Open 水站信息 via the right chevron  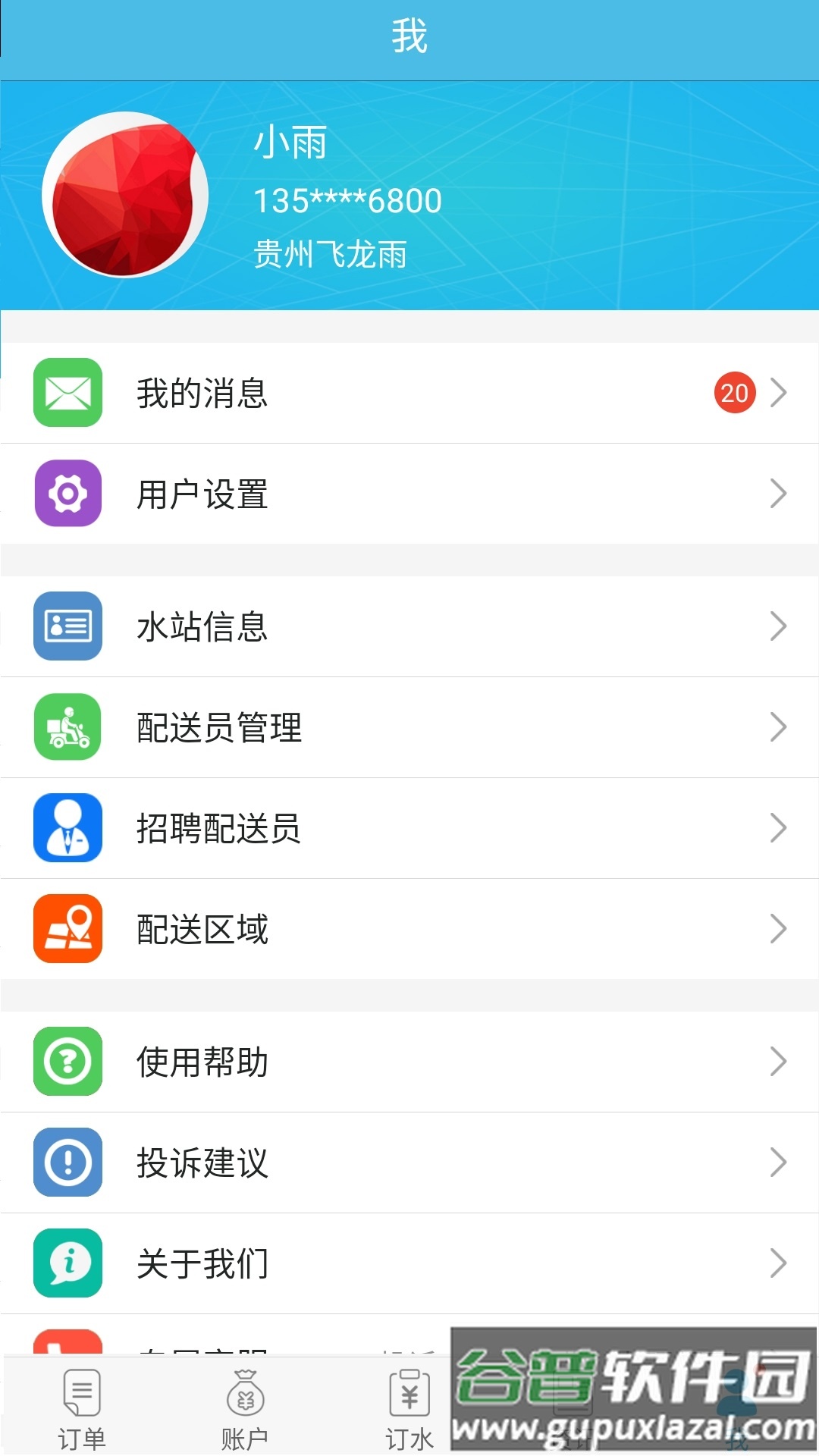pyautogui.click(x=778, y=626)
